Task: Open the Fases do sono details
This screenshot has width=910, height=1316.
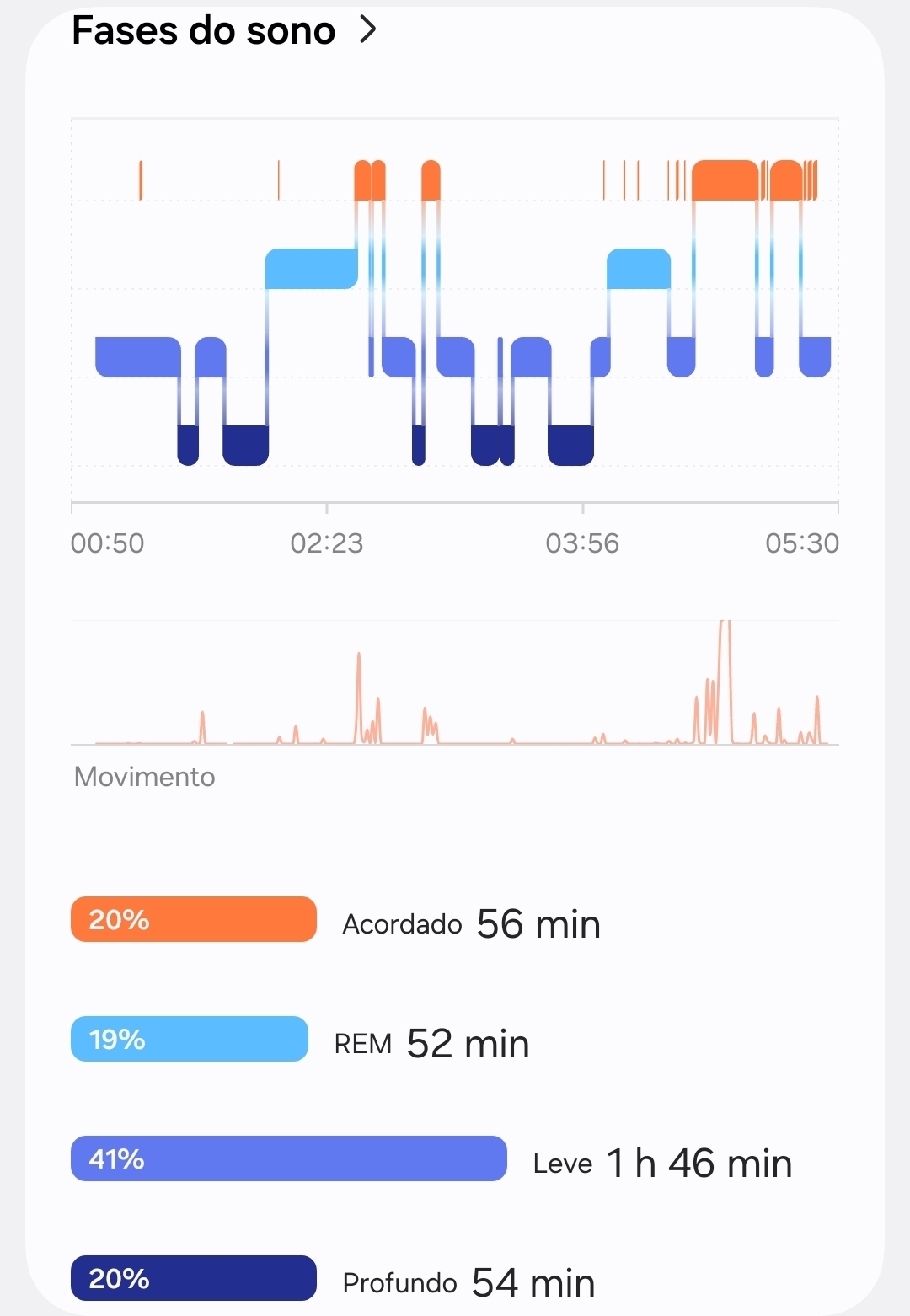Action: click(x=224, y=30)
